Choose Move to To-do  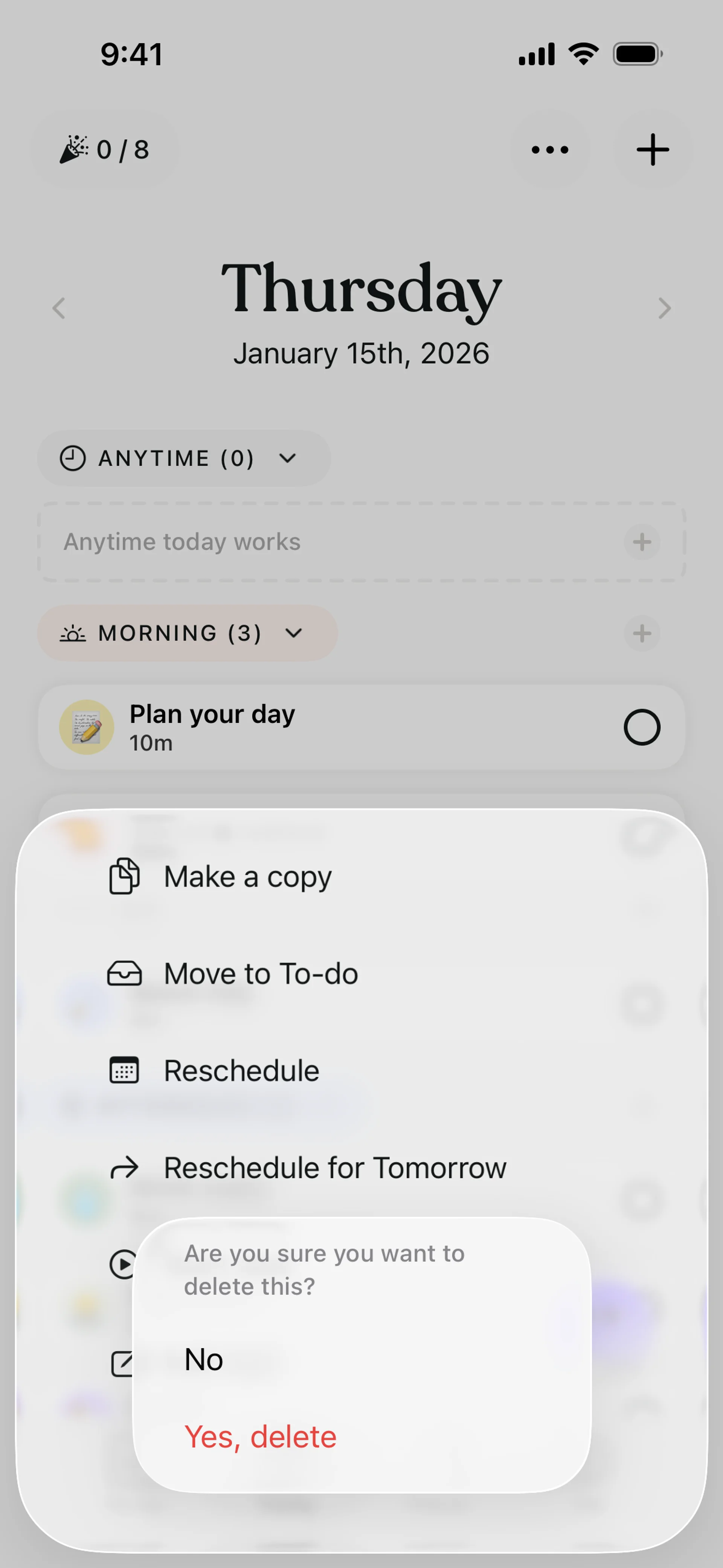point(261,973)
